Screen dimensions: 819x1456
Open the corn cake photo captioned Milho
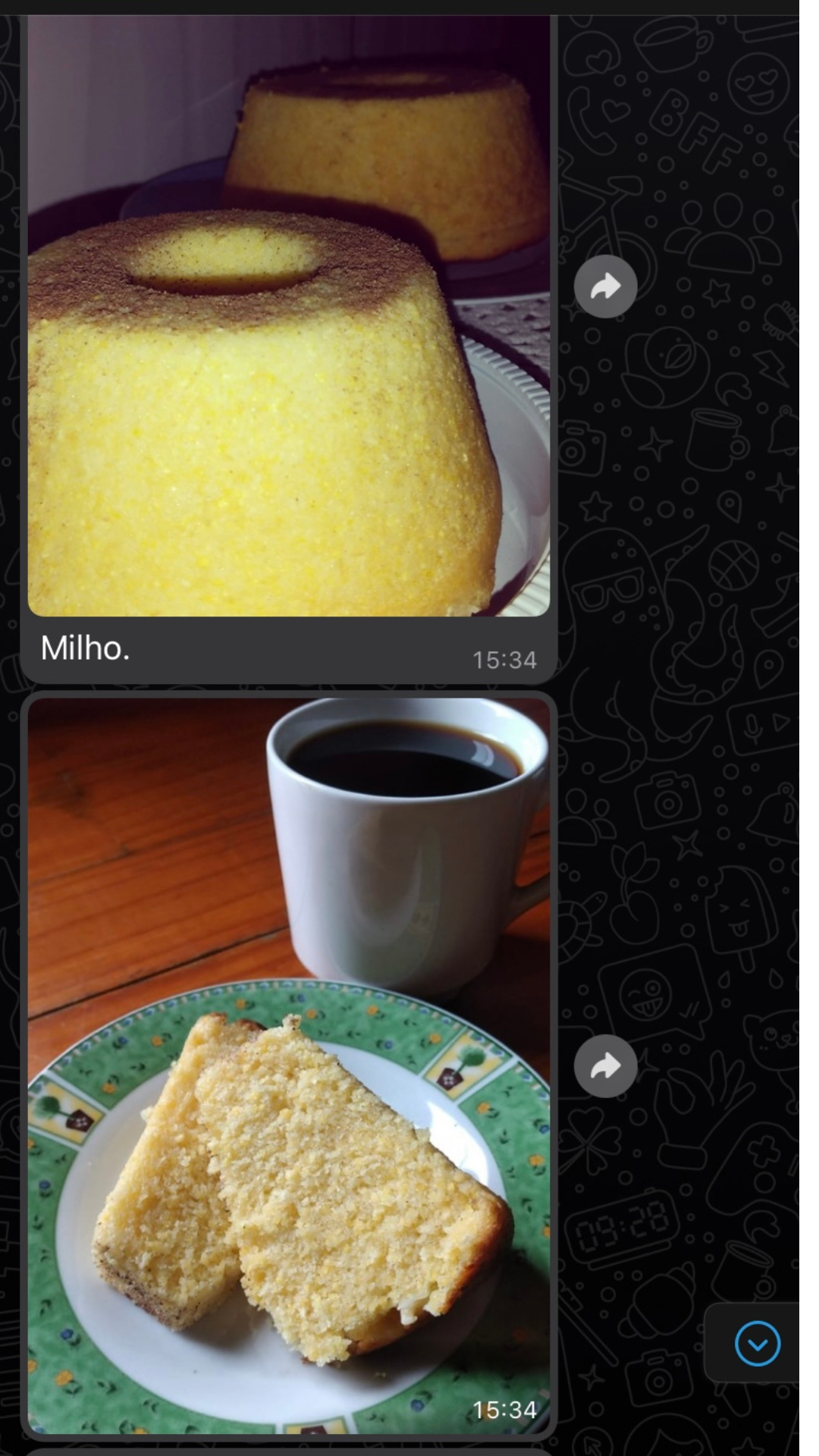(288, 318)
